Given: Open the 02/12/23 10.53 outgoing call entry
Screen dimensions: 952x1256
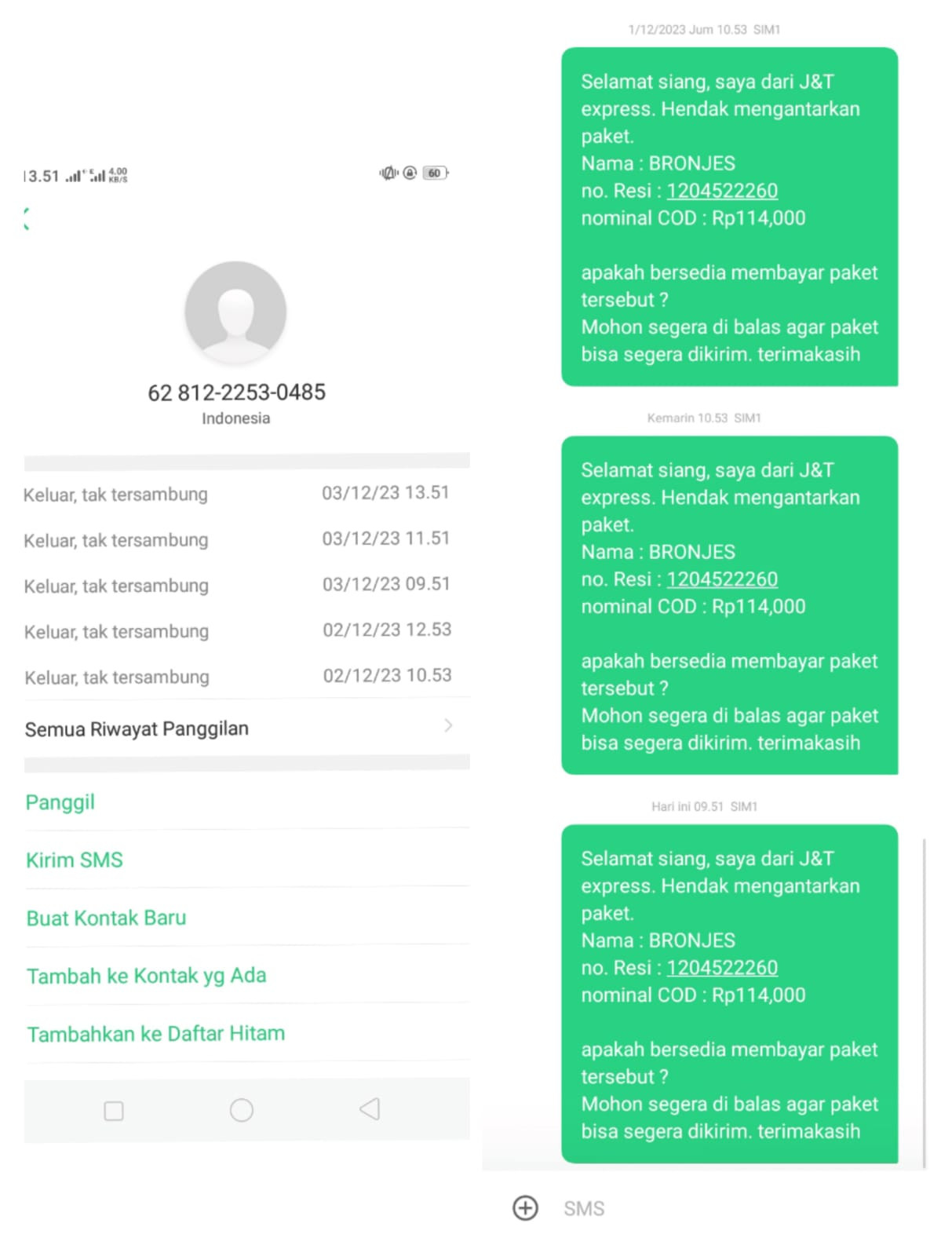Looking at the screenshot, I should pos(237,676).
